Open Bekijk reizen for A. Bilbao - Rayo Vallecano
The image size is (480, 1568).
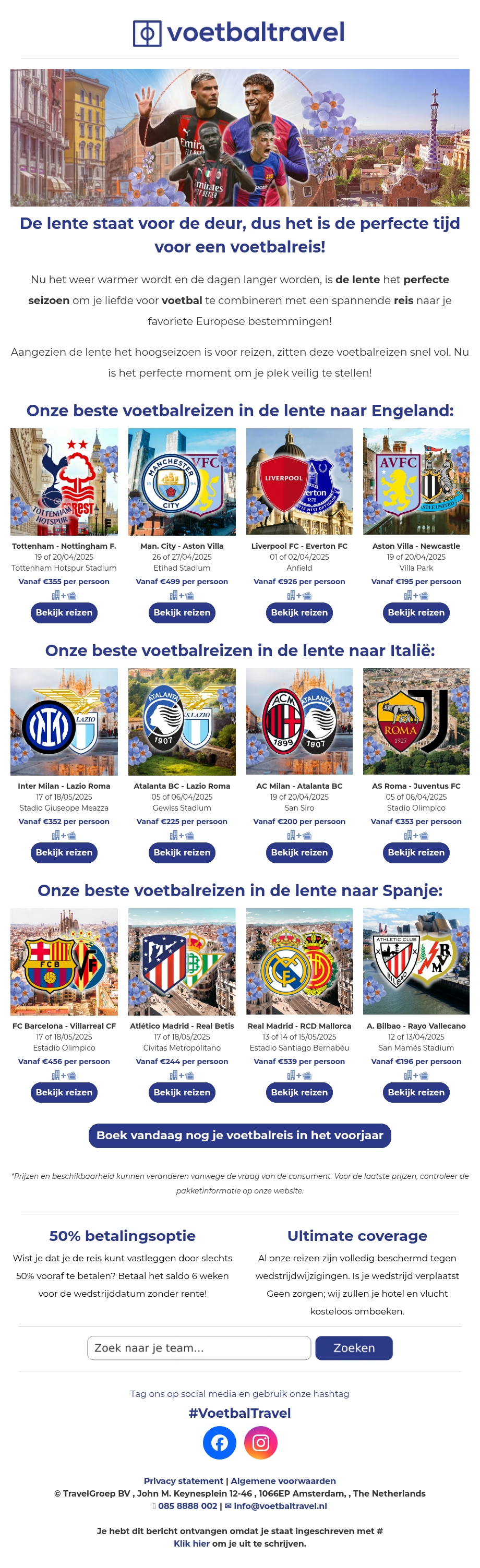click(416, 1092)
